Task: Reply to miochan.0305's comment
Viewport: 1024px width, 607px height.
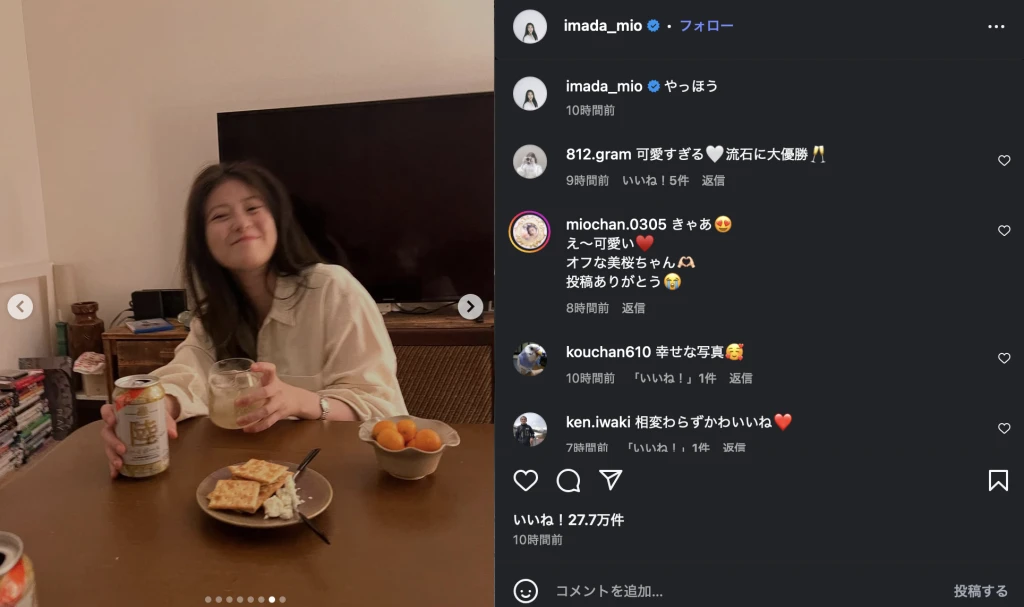Action: coord(633,308)
